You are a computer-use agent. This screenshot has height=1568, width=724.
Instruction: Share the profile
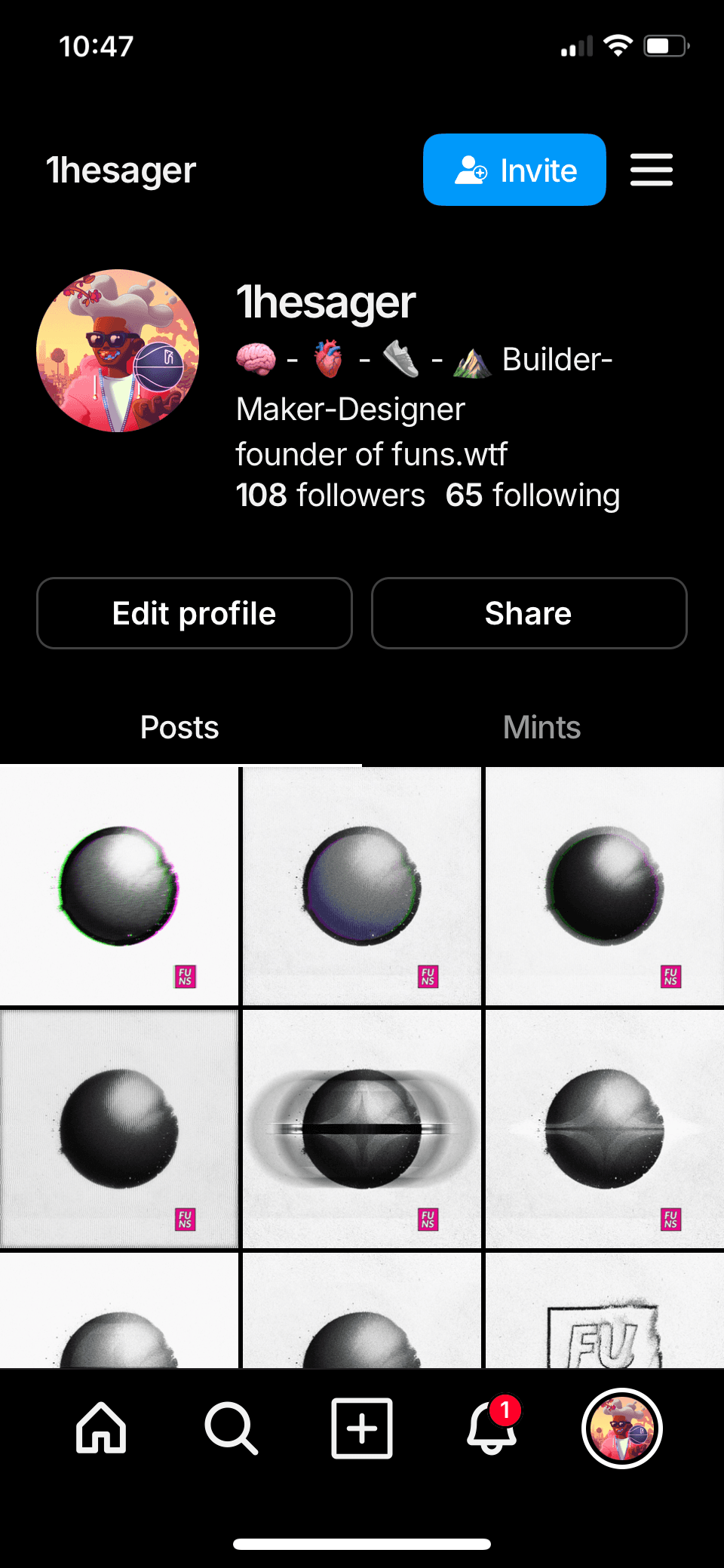[529, 613]
